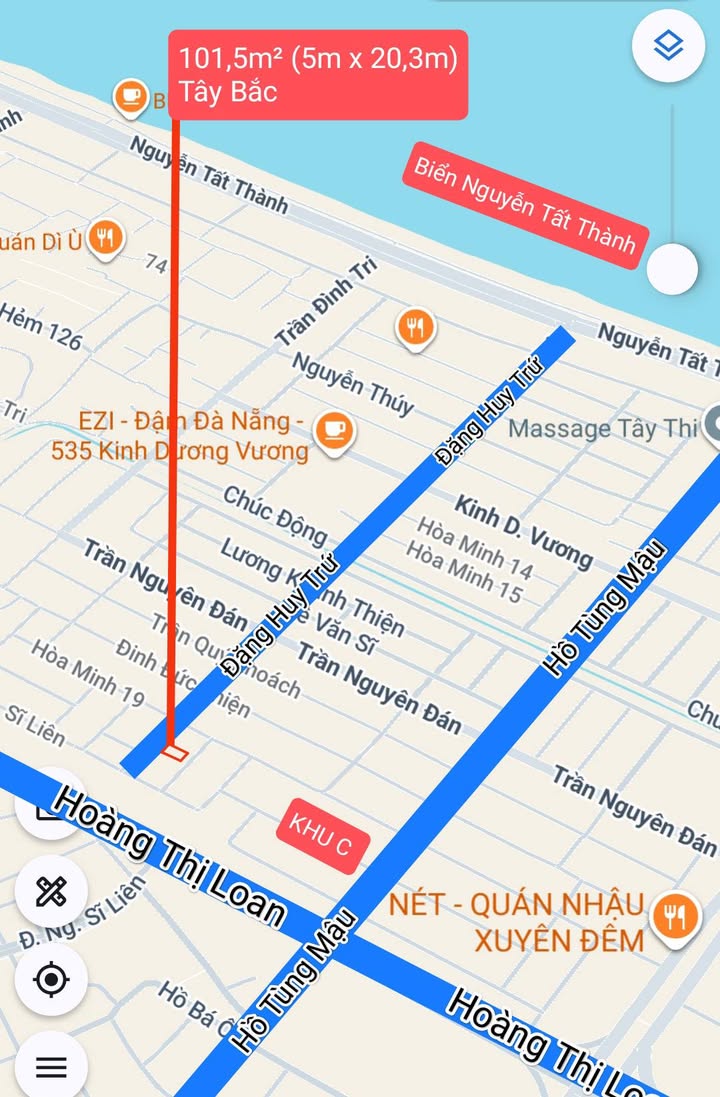The height and width of the screenshot is (1097, 720).
Task: Open the map layers selector
Action: (669, 45)
